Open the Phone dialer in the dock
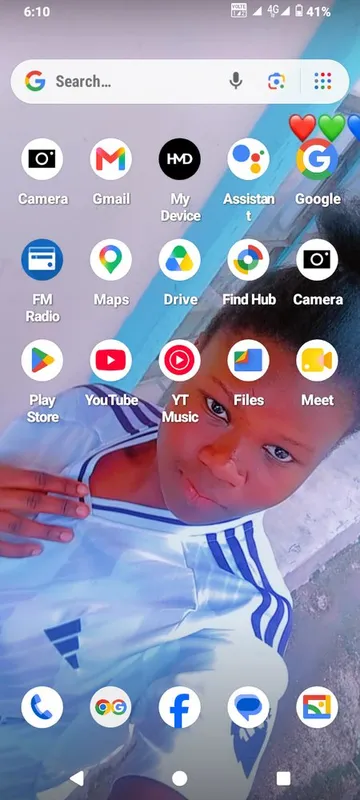This screenshot has width=360, height=800. (x=42, y=707)
